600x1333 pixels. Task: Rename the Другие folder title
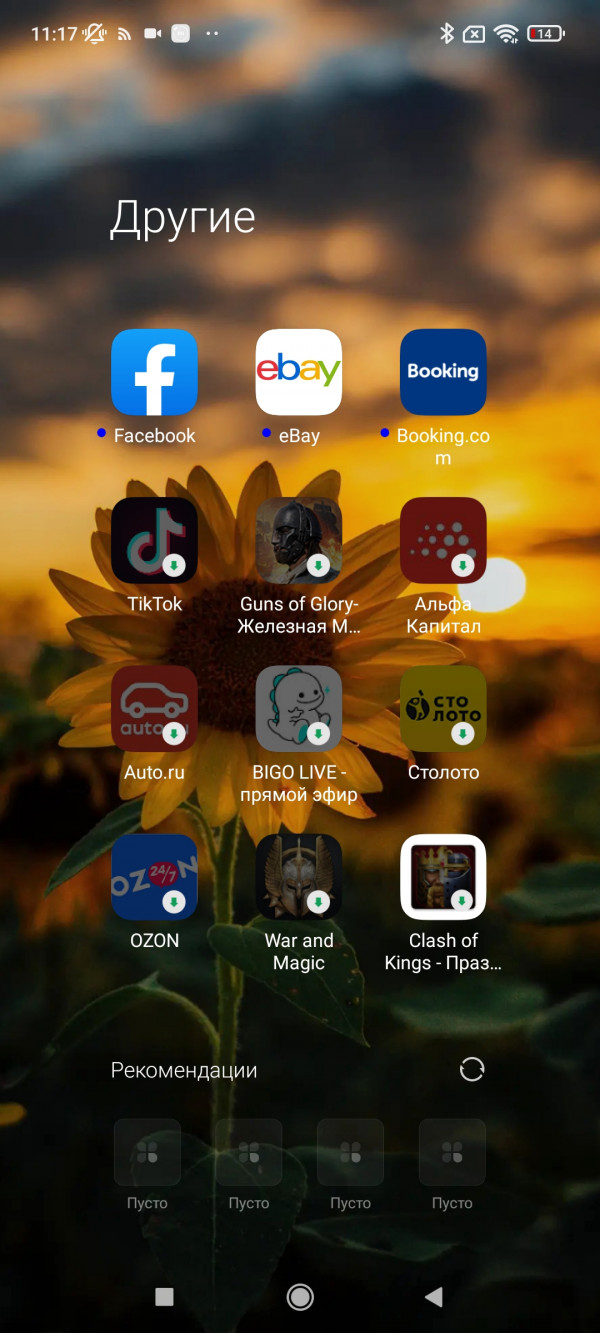tap(182, 217)
